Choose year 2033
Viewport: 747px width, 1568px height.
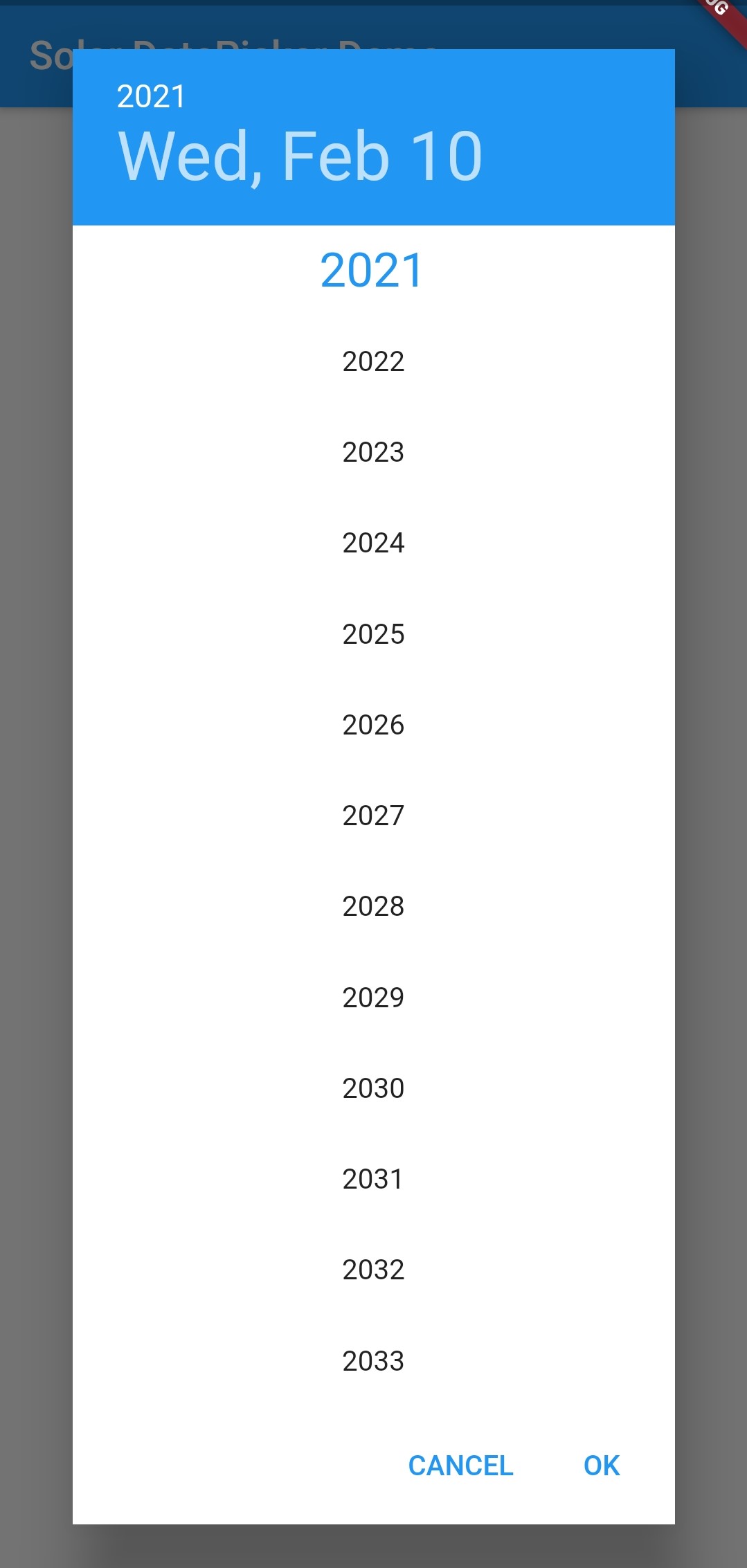click(373, 1361)
